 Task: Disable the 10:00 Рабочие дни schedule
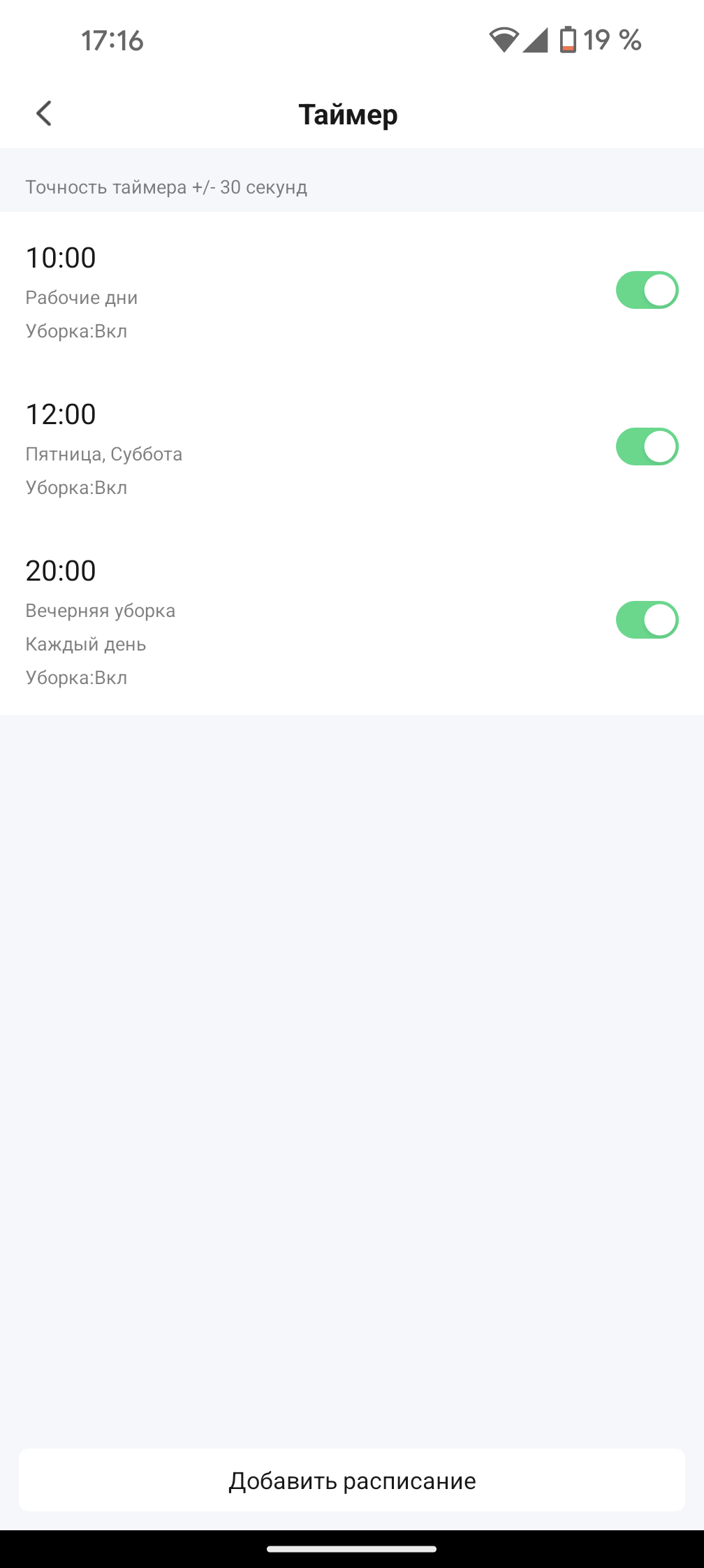coord(647,290)
